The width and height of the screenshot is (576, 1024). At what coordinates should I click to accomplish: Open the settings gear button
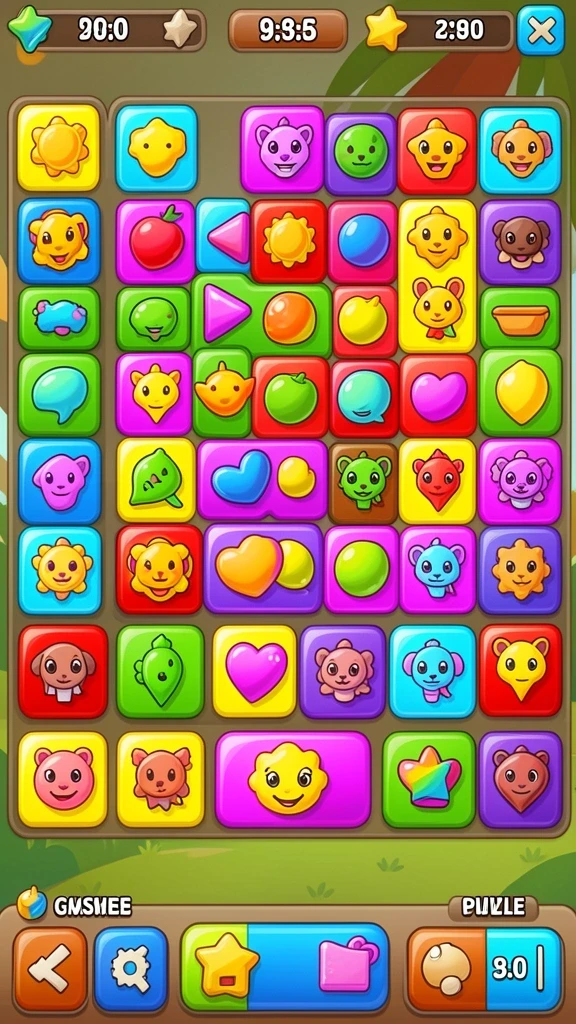131,969
